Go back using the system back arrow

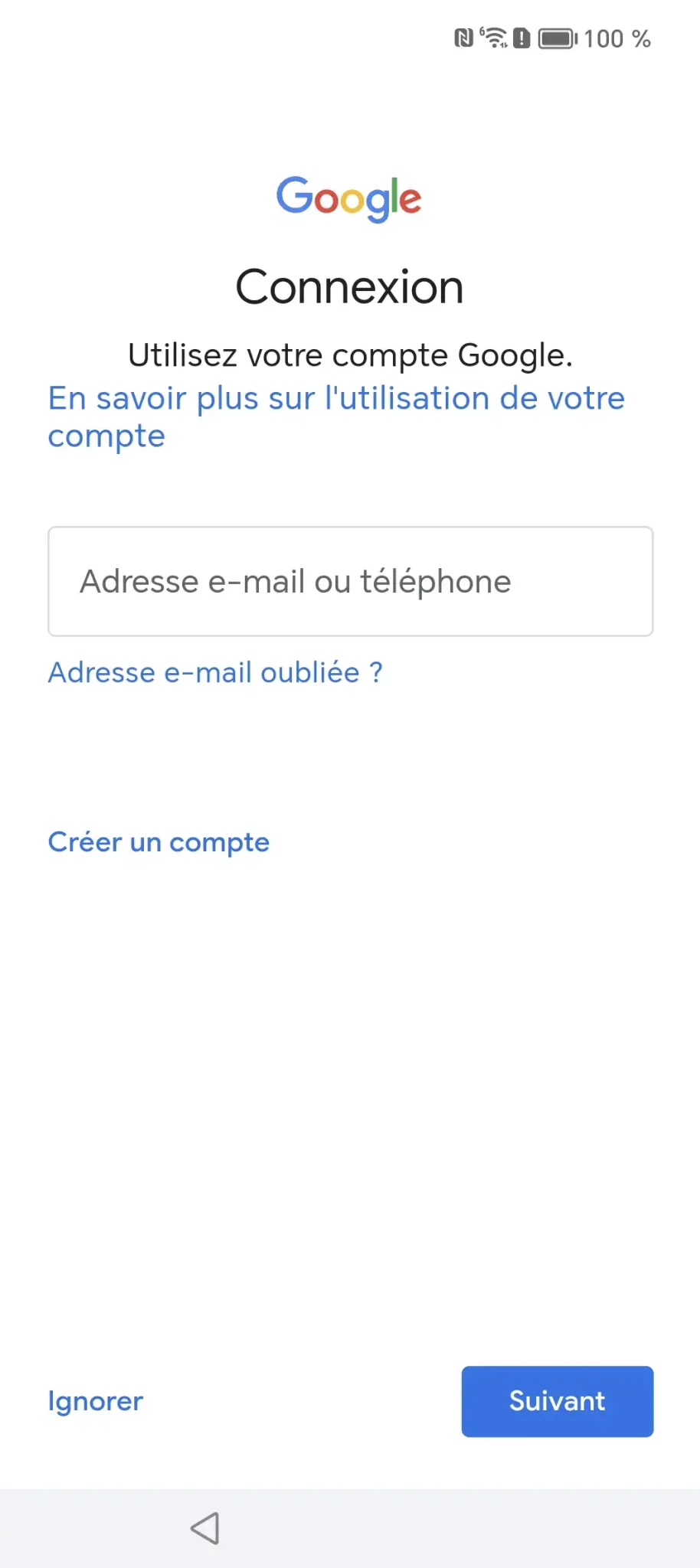tap(205, 1528)
